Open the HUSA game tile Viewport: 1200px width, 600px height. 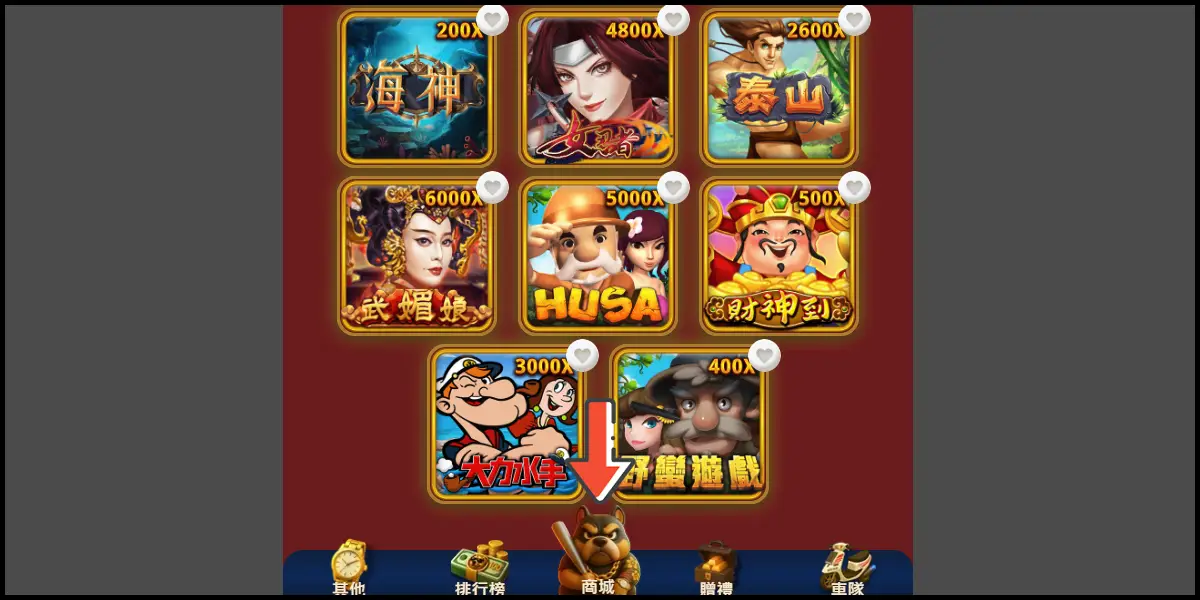tap(596, 258)
